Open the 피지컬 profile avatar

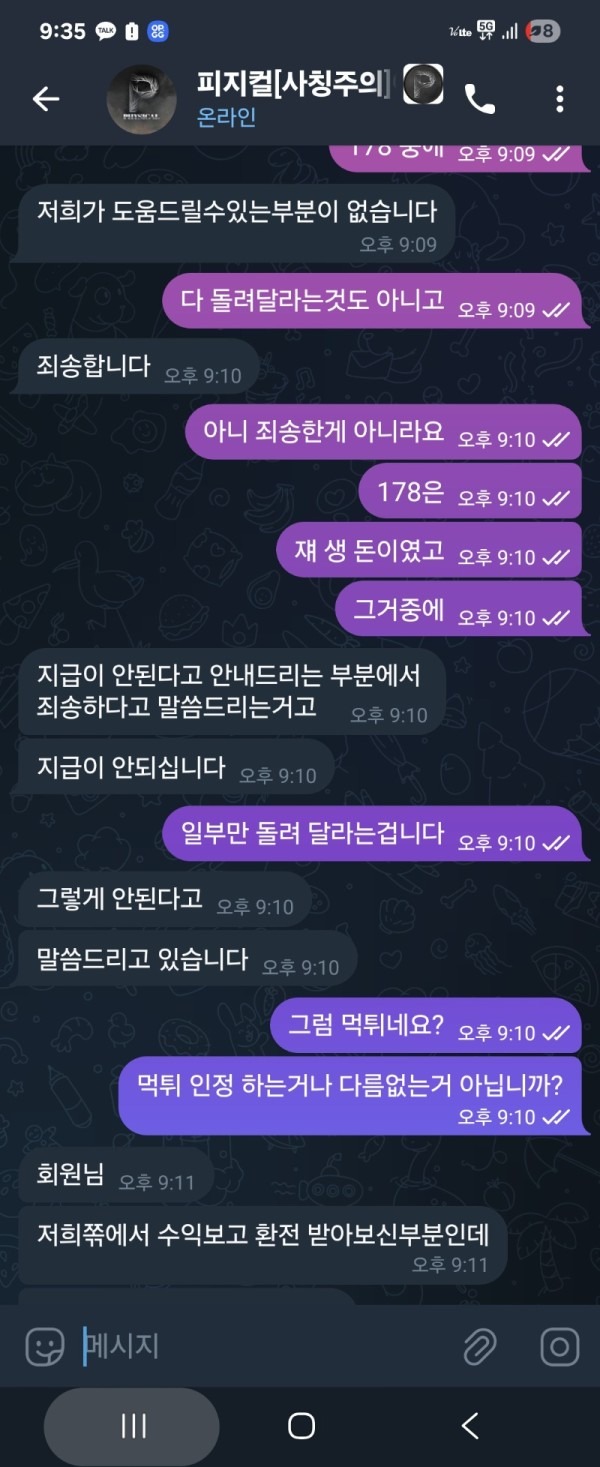pos(141,99)
